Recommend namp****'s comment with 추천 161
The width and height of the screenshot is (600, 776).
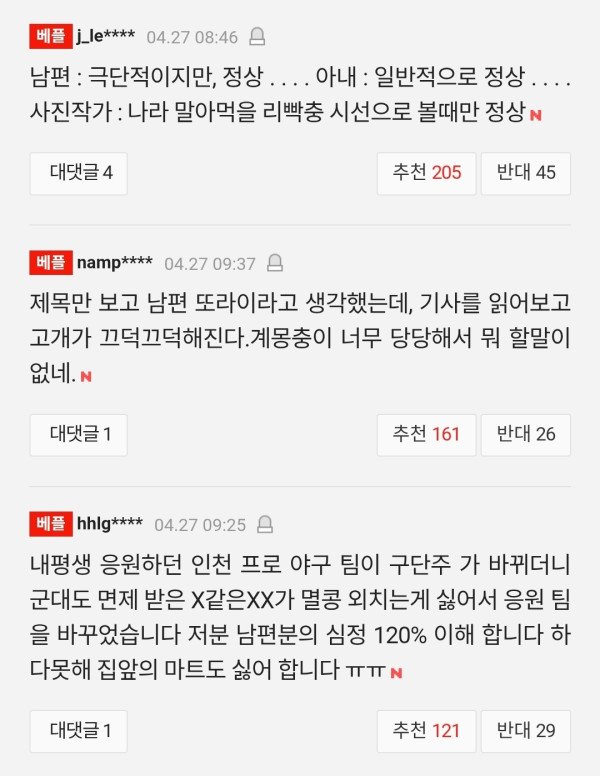(426, 434)
